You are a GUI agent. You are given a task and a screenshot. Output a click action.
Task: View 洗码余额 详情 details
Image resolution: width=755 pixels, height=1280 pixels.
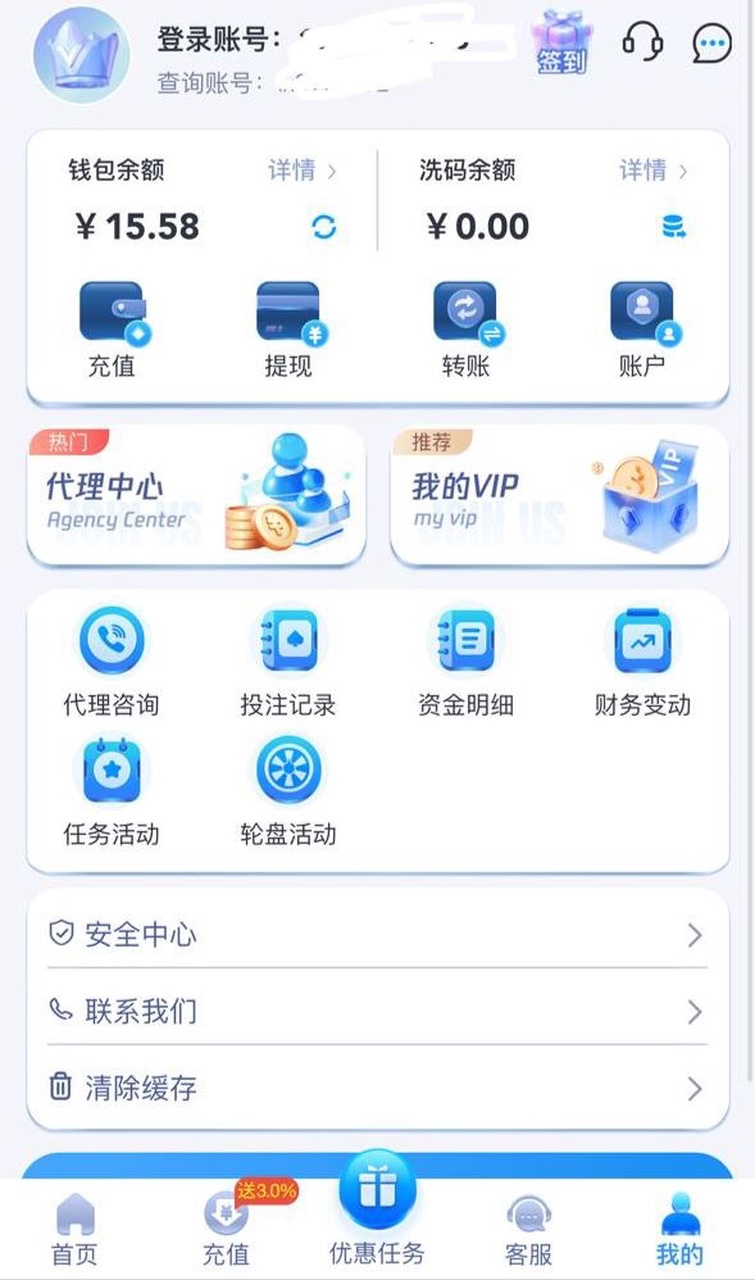coord(653,171)
